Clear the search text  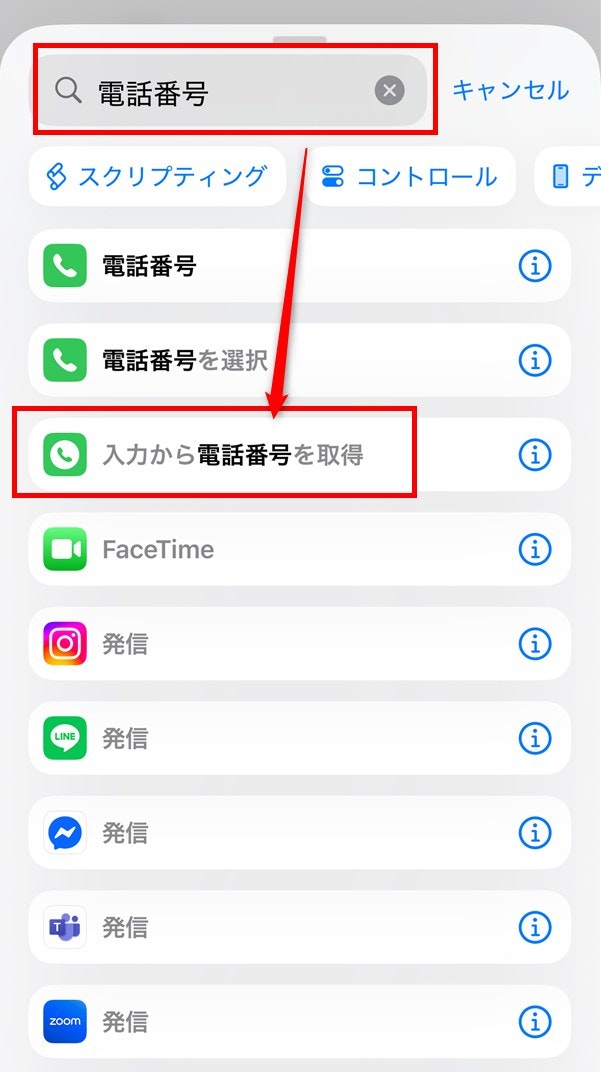pyautogui.click(x=390, y=91)
